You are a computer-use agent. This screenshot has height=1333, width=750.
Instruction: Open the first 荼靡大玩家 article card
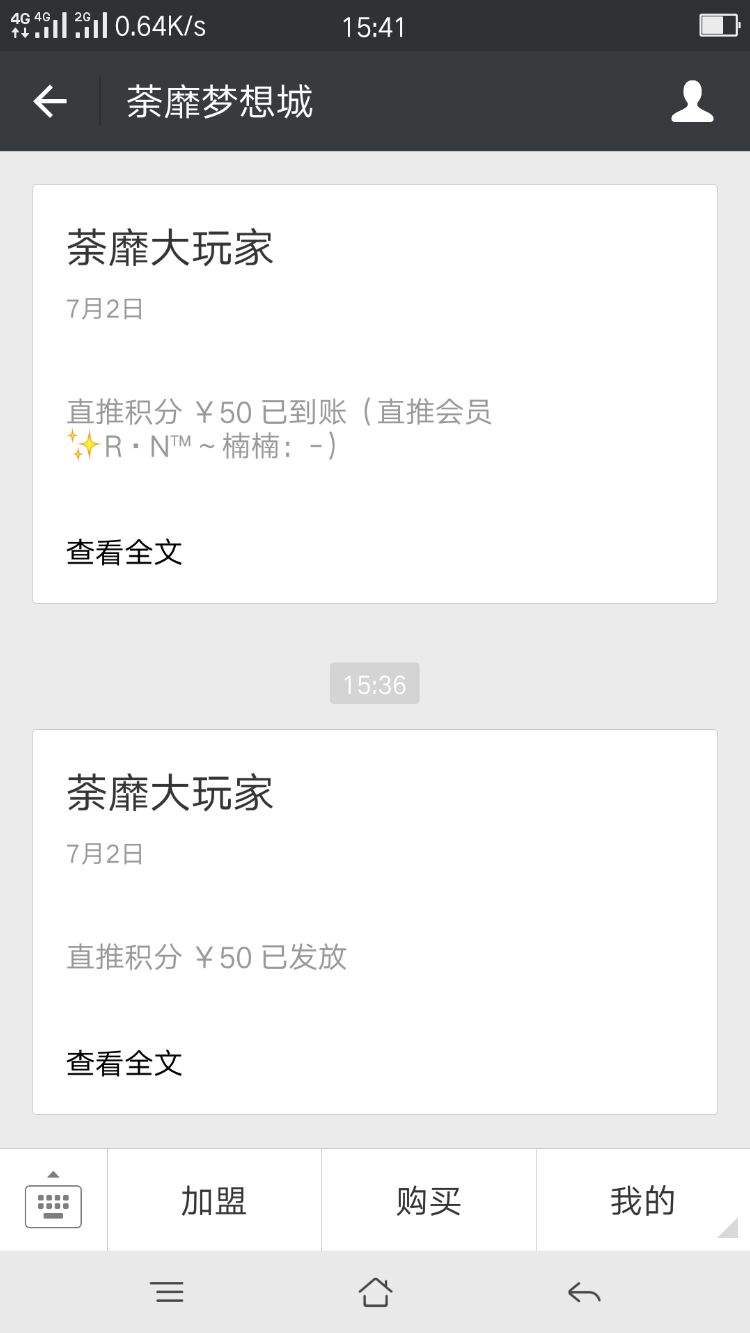point(170,248)
